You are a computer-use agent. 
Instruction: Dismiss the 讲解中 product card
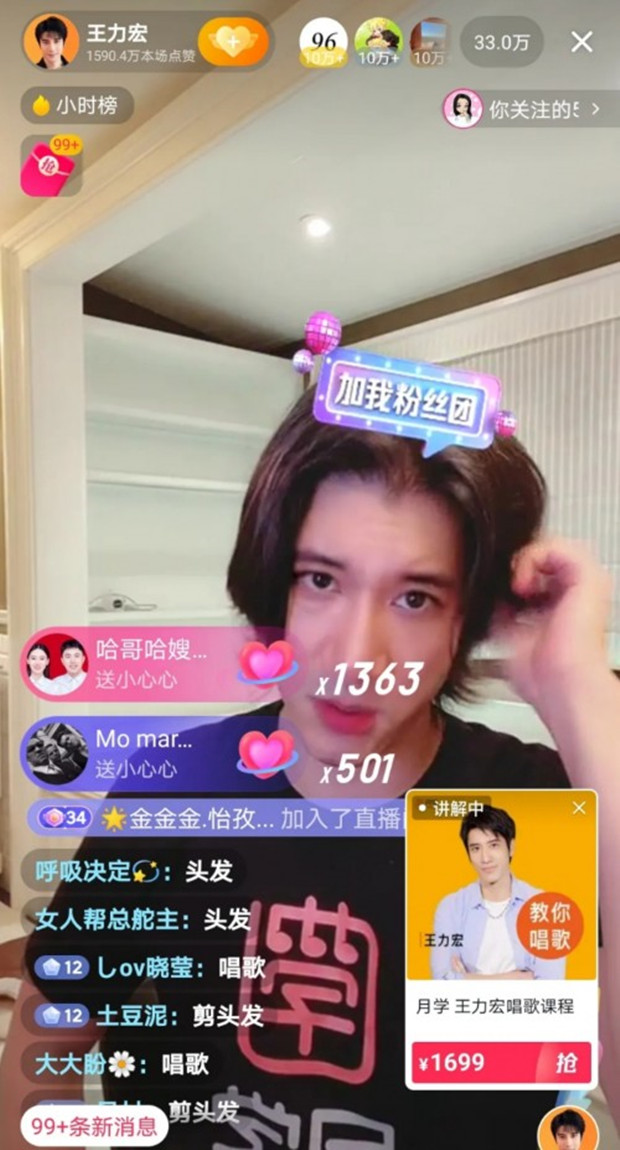(x=579, y=808)
